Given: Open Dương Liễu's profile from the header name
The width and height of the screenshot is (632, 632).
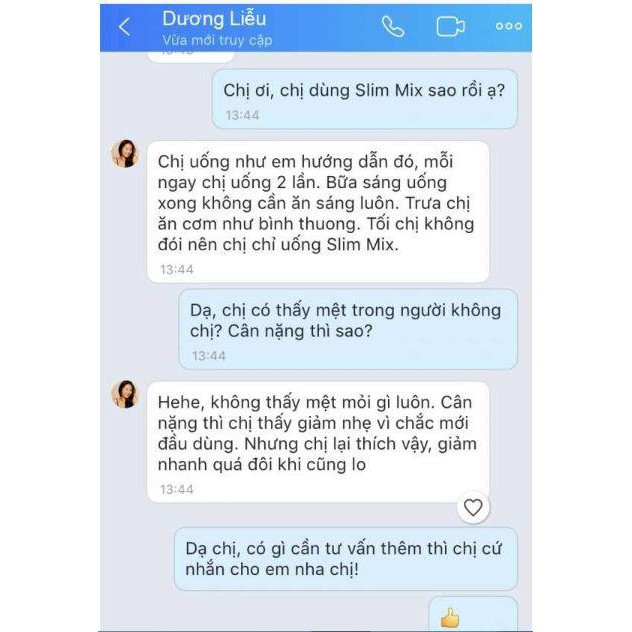Looking at the screenshot, I should [214, 19].
